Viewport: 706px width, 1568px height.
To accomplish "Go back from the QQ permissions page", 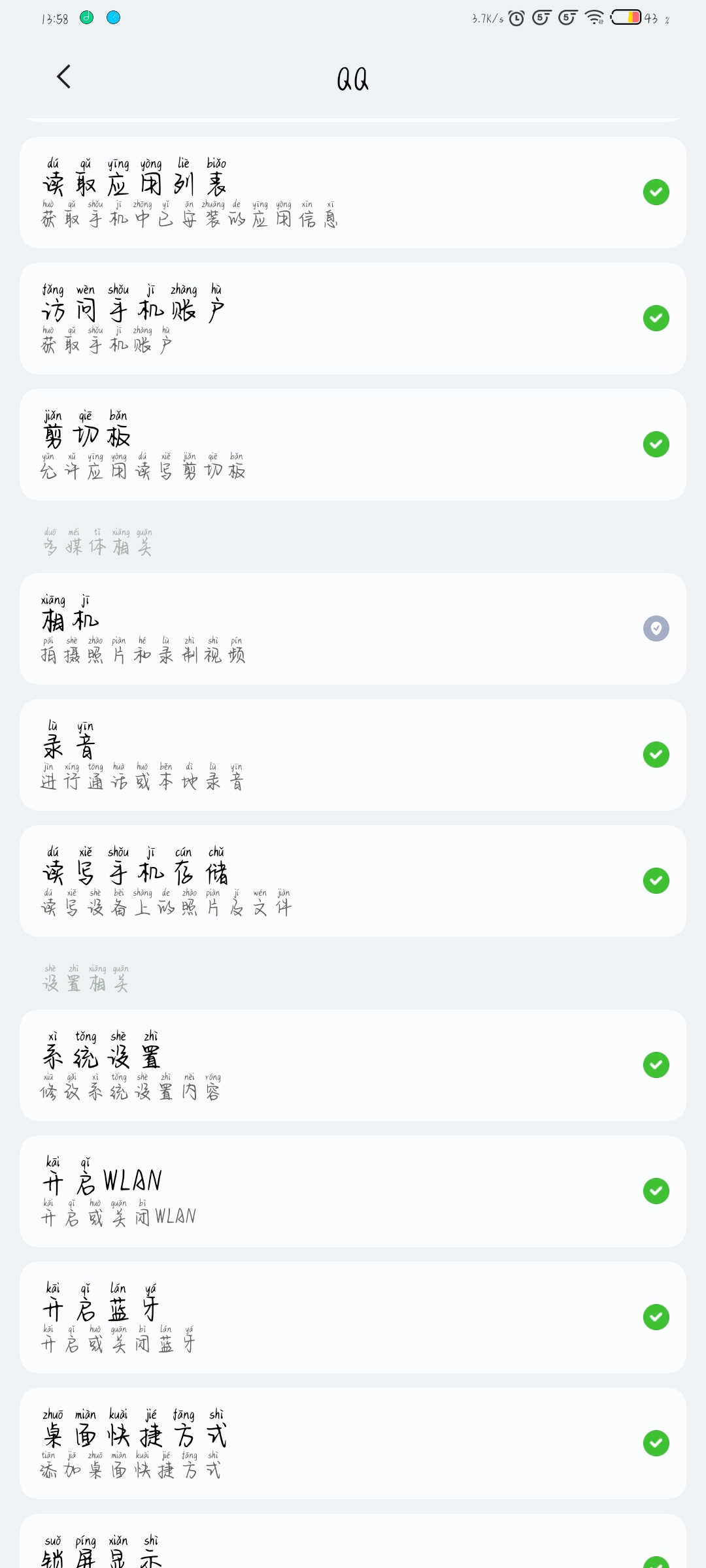I will 63,77.
